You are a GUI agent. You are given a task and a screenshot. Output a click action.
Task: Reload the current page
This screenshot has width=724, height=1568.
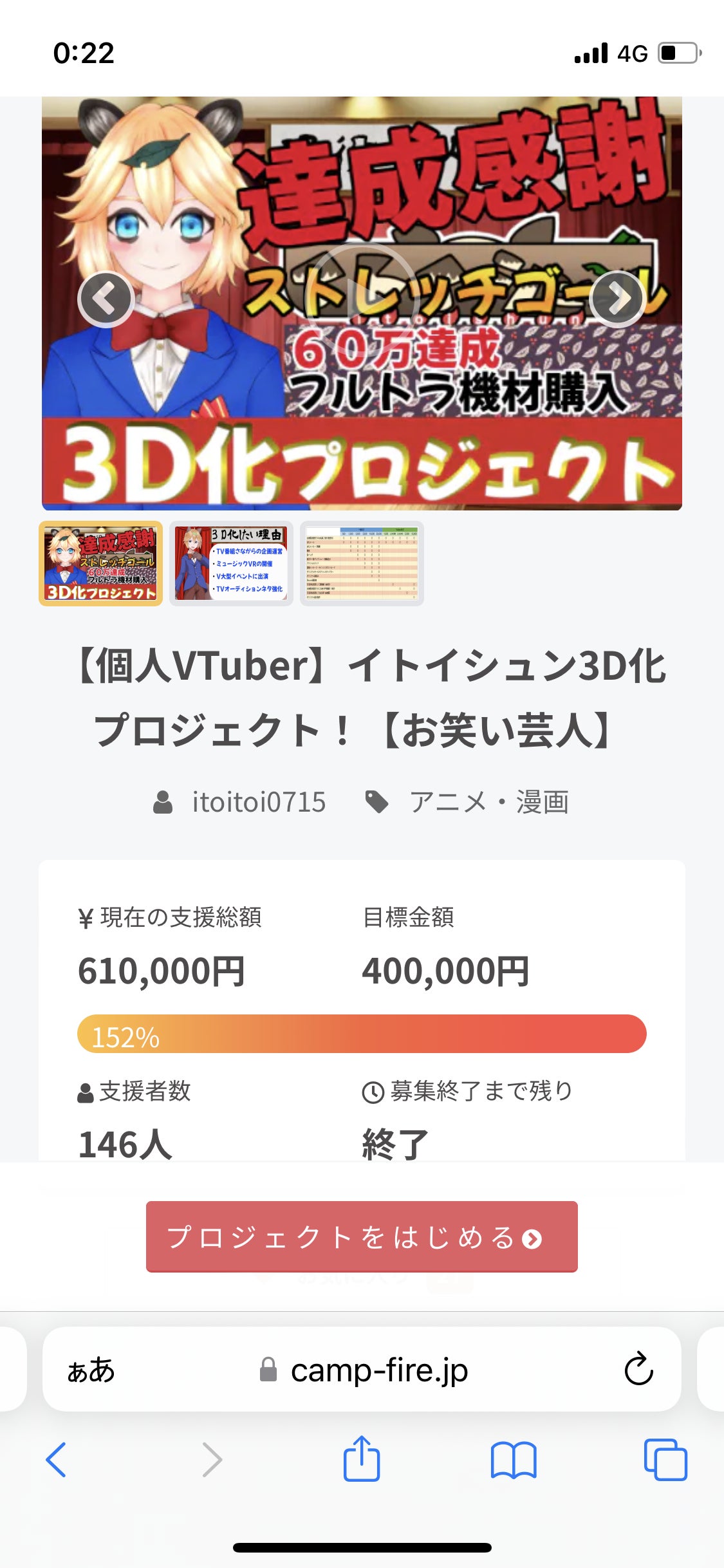click(638, 1368)
